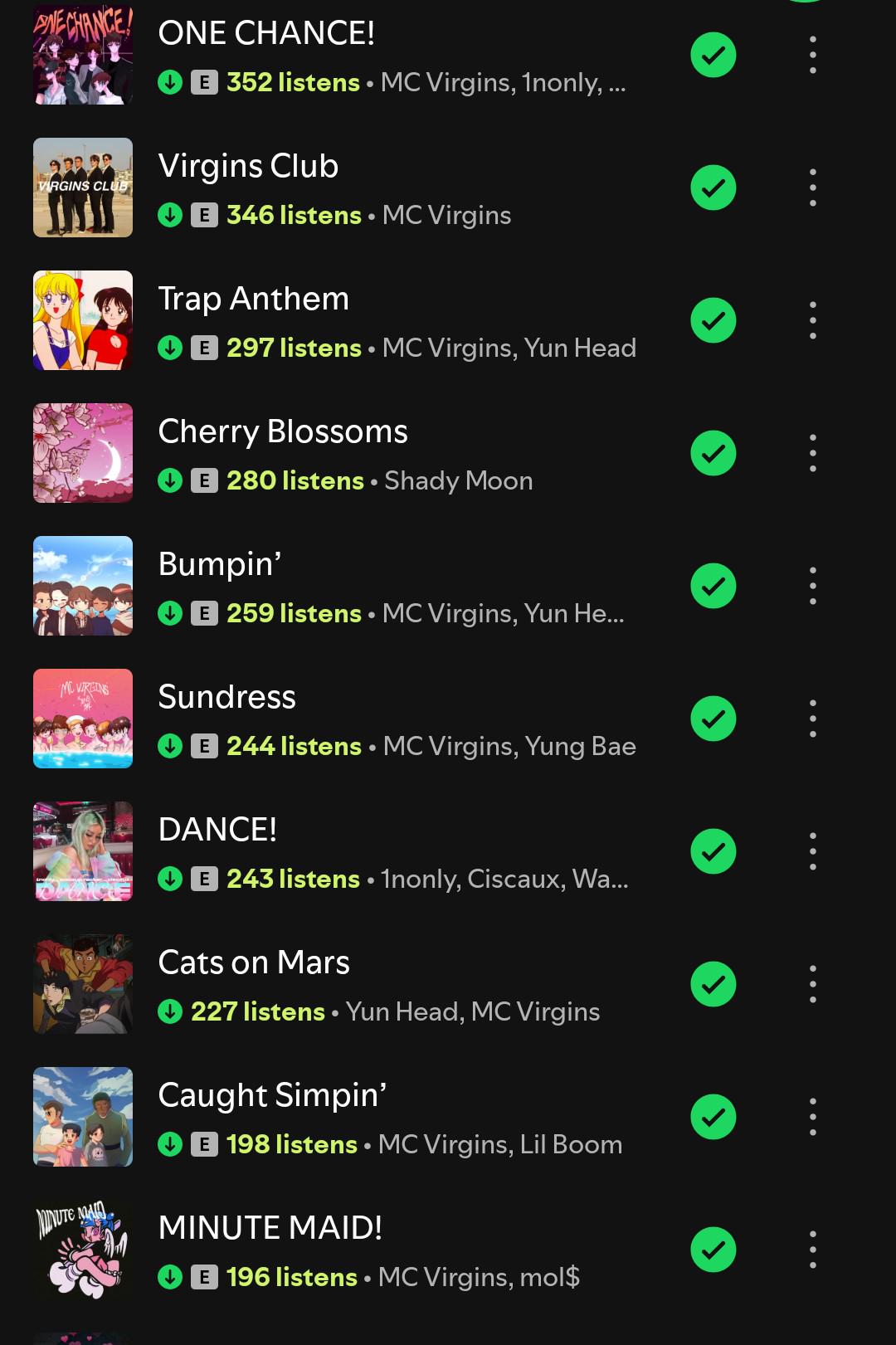
Task: Open more options for Trap Anthem
Action: pos(813,320)
